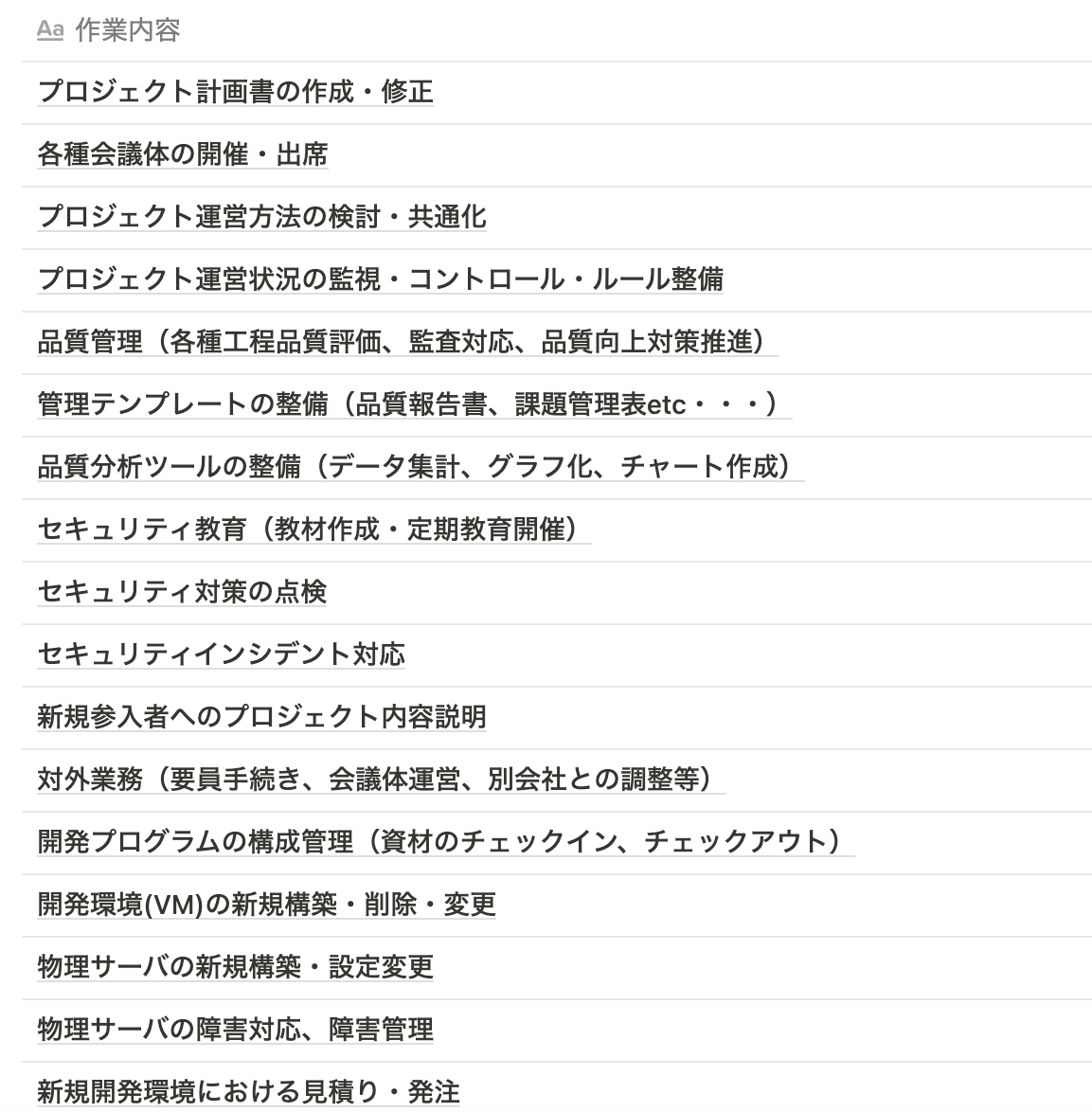1092x1112 pixels.
Task: Select セキュリティ対策の点検 entry
Action: coord(182,592)
